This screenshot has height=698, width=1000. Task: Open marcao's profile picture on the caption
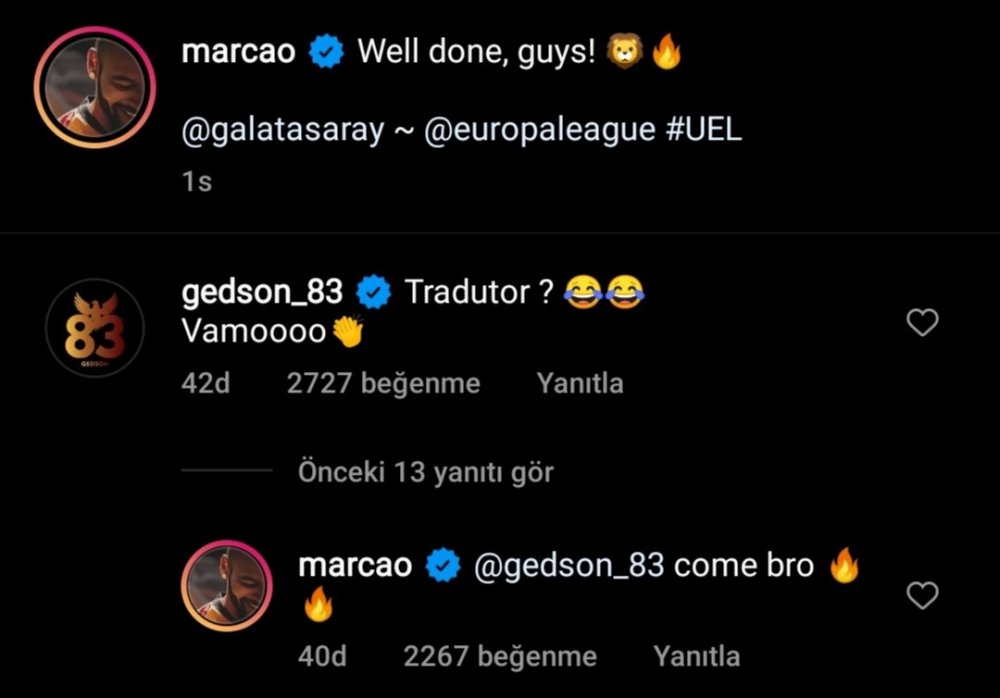point(95,88)
